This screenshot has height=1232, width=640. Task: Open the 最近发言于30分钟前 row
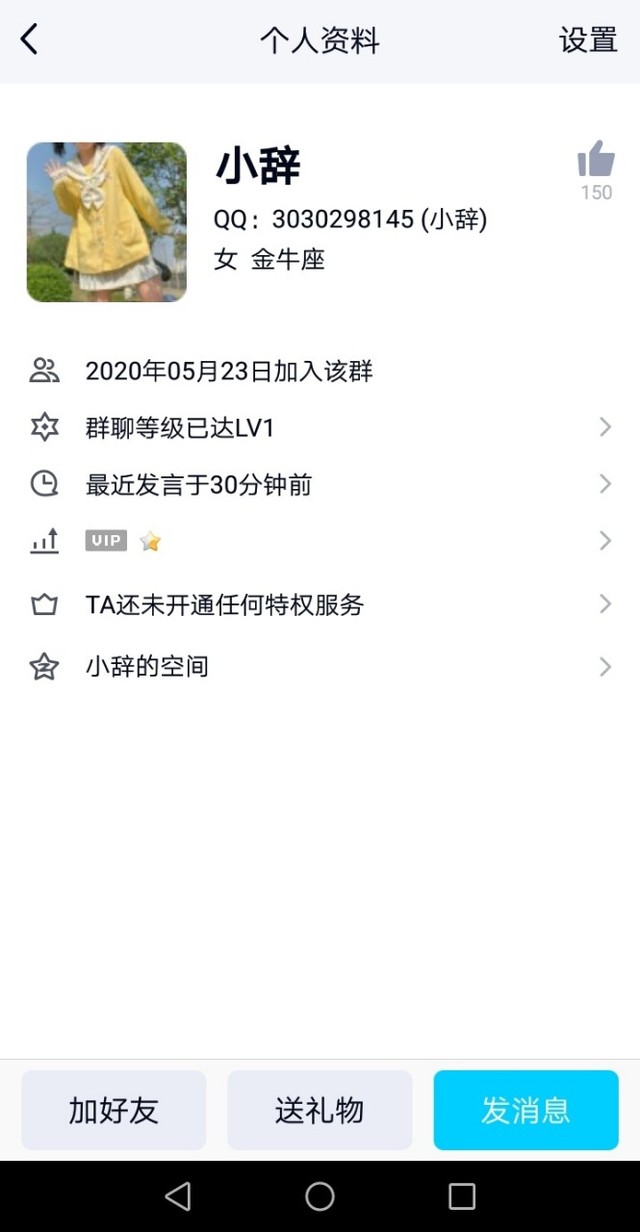pos(320,485)
